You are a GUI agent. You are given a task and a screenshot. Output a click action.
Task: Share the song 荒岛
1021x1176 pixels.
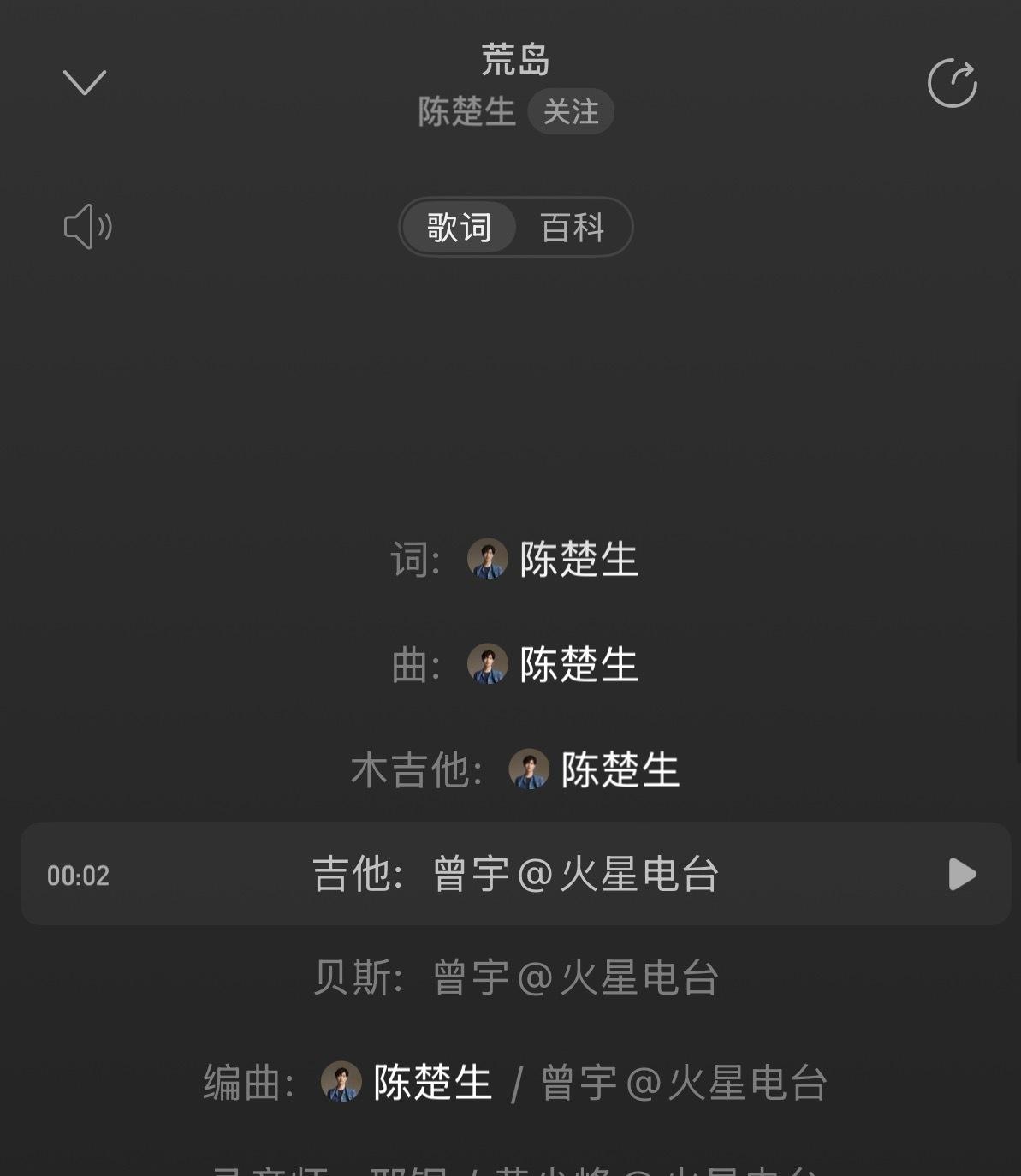click(x=952, y=83)
